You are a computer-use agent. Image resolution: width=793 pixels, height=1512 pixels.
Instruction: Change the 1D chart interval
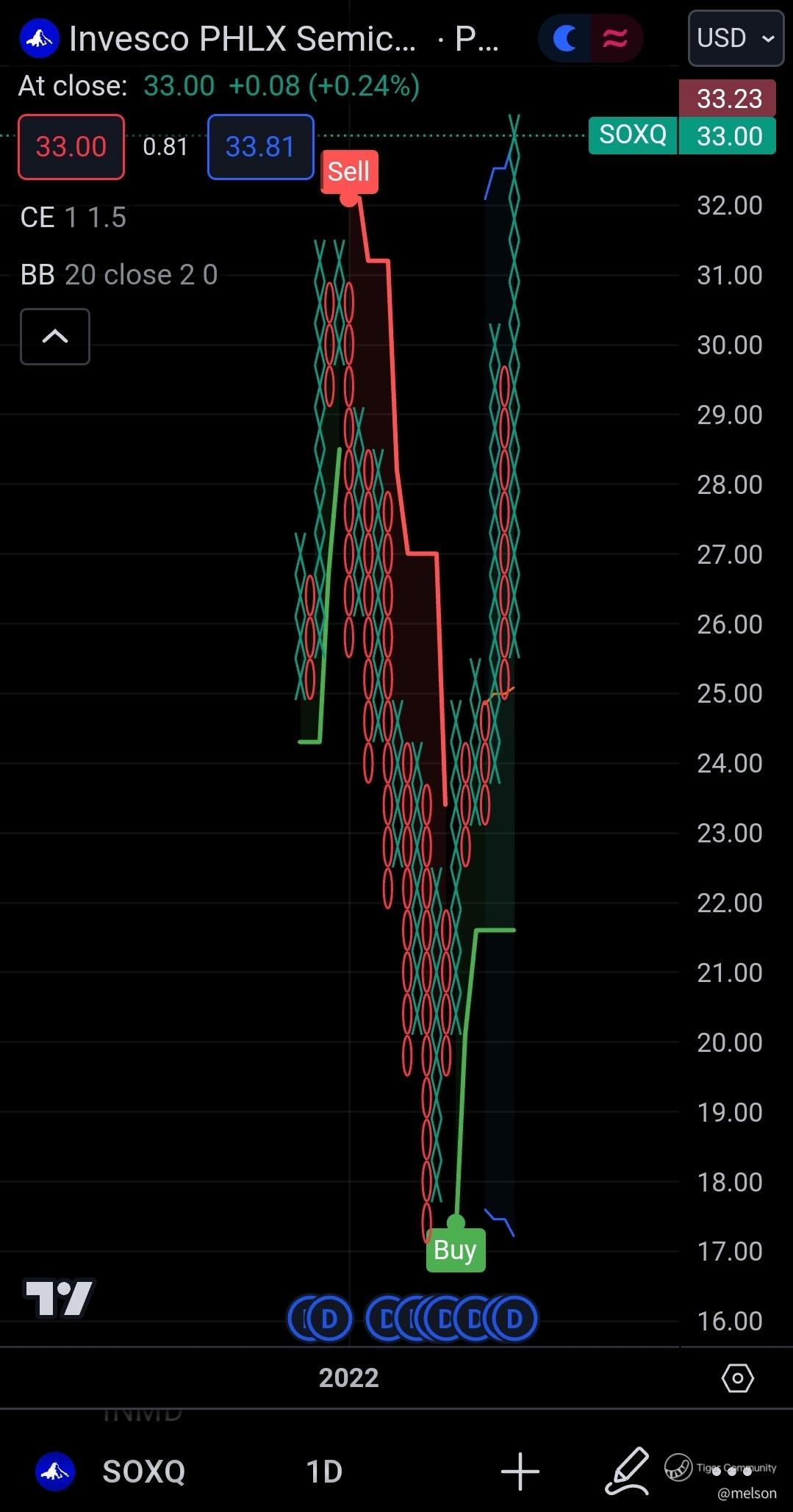pyautogui.click(x=324, y=1472)
